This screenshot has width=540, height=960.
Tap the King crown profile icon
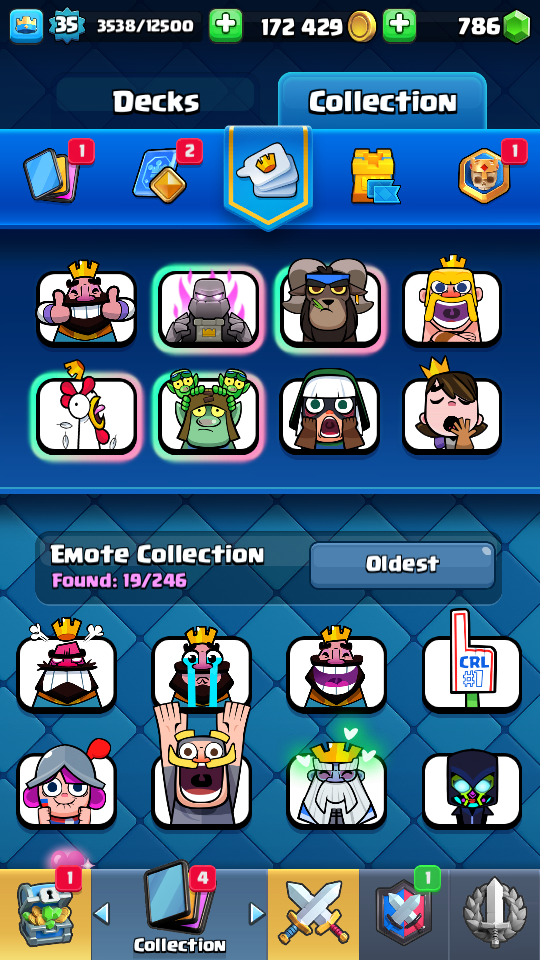click(26, 26)
